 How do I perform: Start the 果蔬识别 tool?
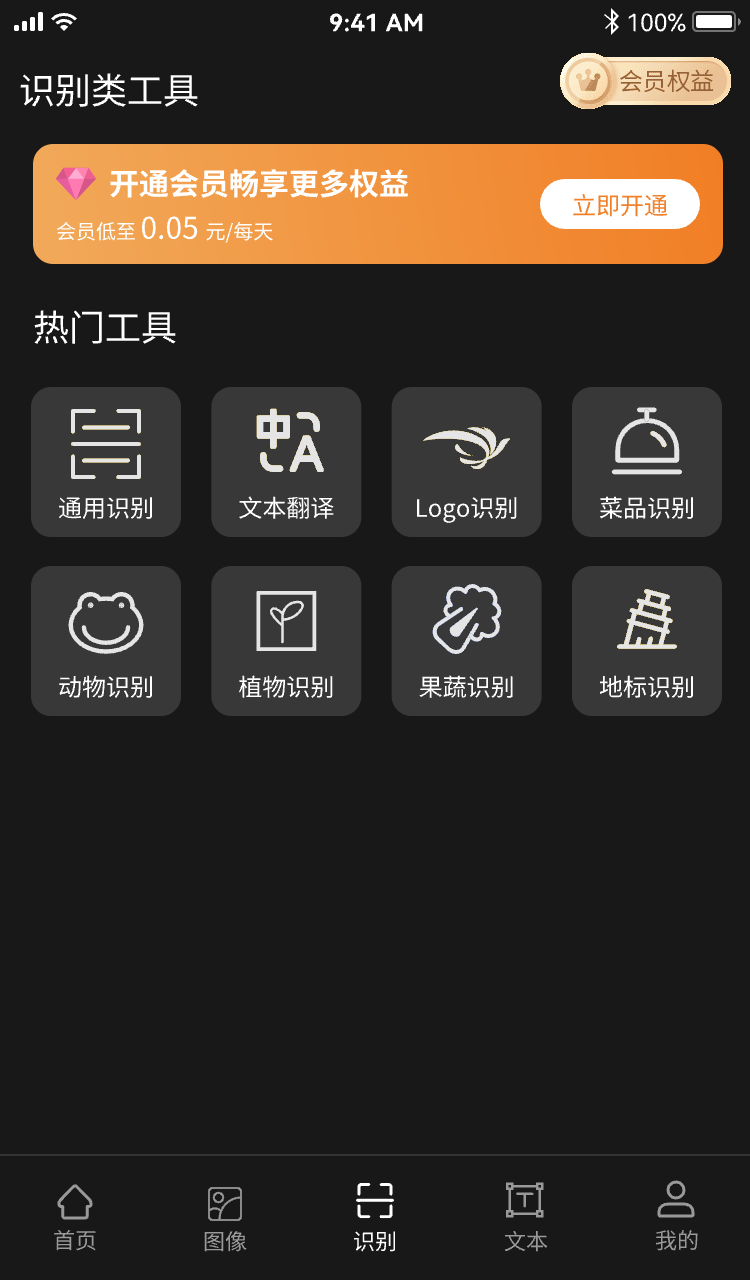pos(466,641)
